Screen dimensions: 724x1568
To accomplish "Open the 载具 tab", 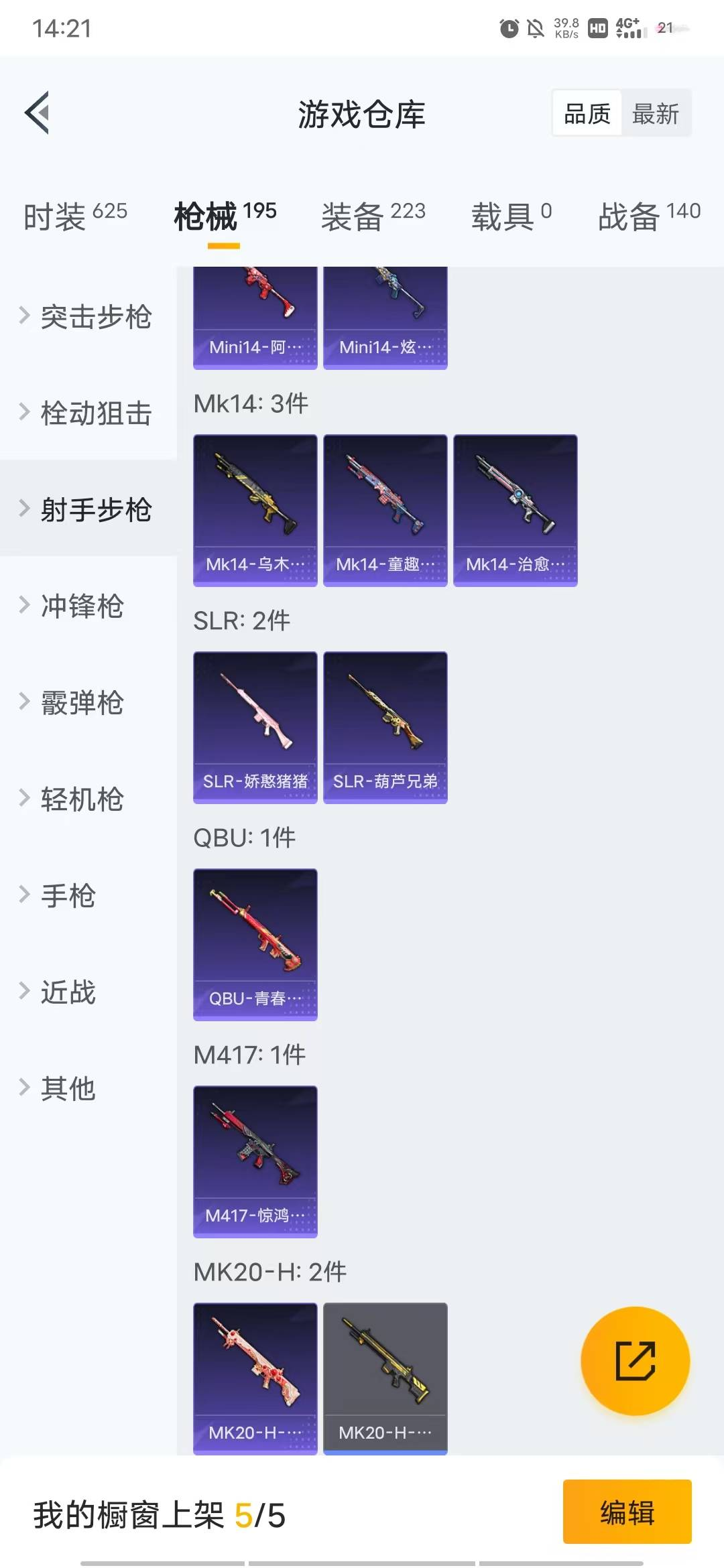I will point(511,216).
